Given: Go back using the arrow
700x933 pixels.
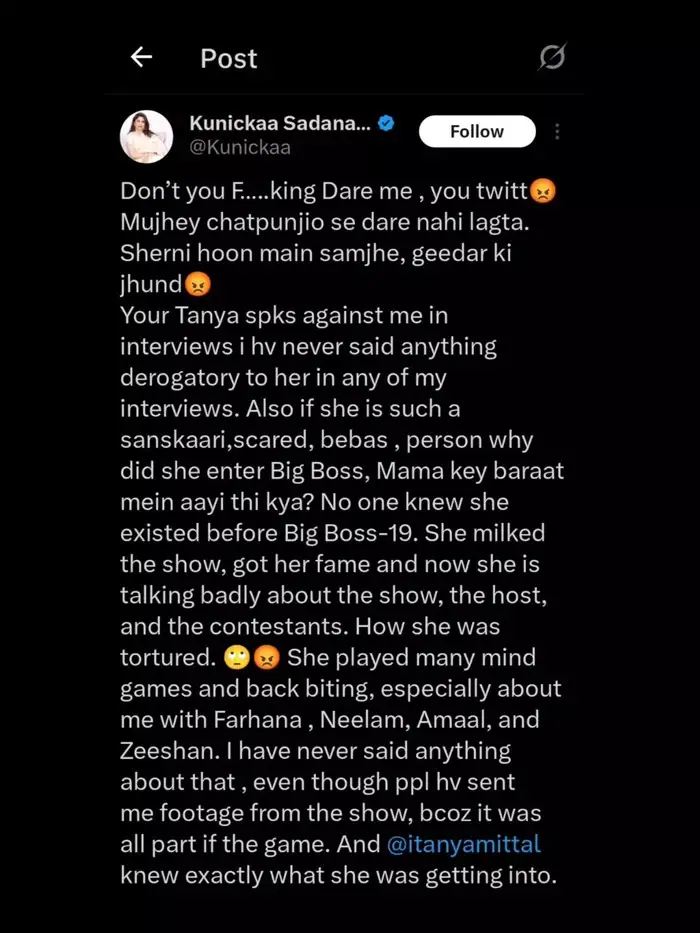Looking at the screenshot, I should pos(142,58).
